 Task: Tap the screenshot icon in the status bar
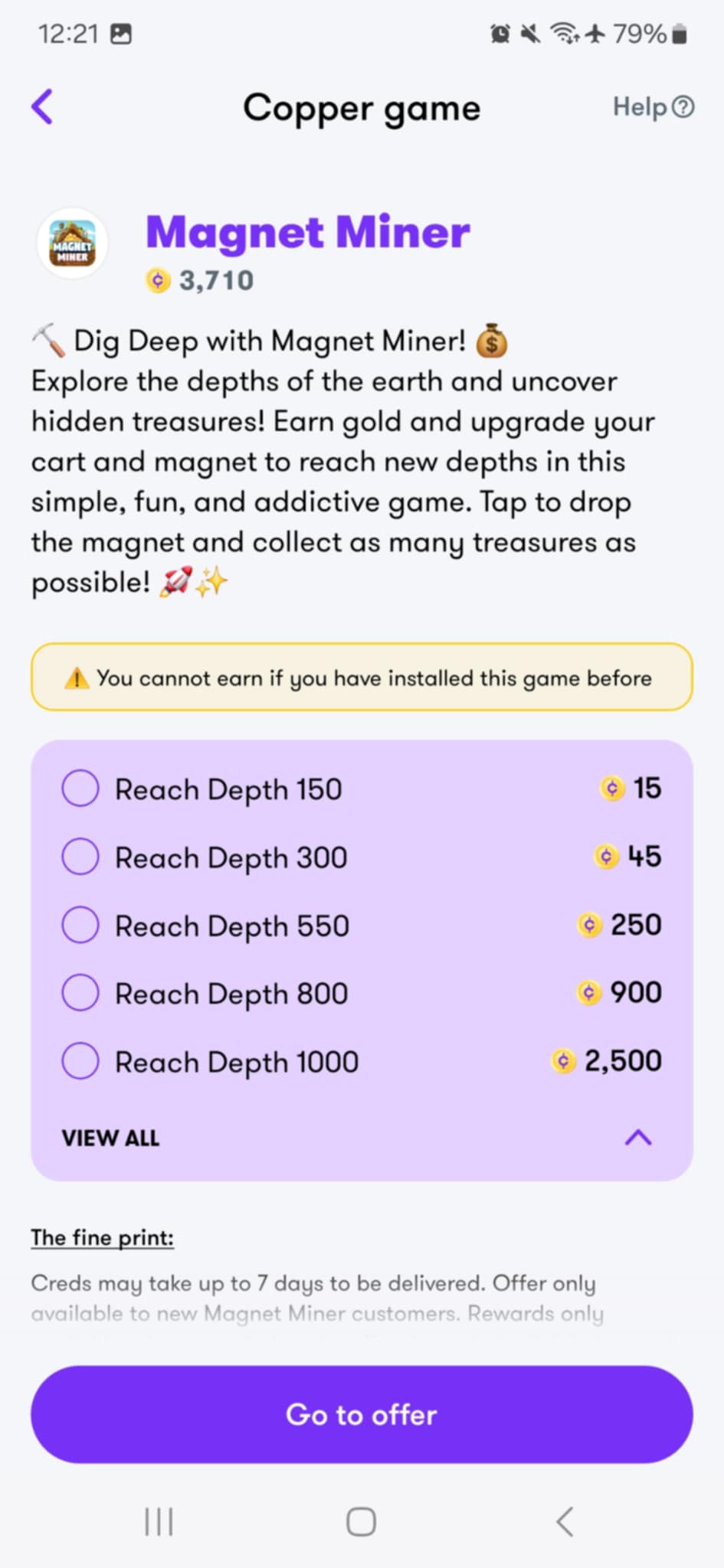point(123,34)
